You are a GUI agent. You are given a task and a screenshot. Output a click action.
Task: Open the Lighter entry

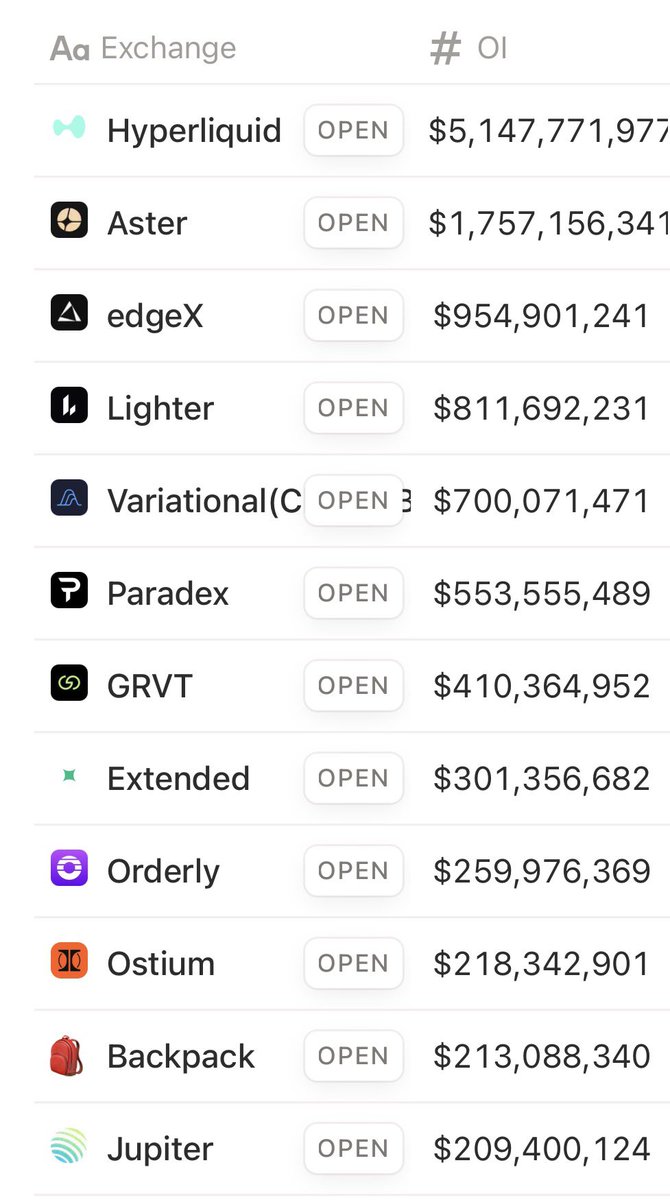pos(353,408)
